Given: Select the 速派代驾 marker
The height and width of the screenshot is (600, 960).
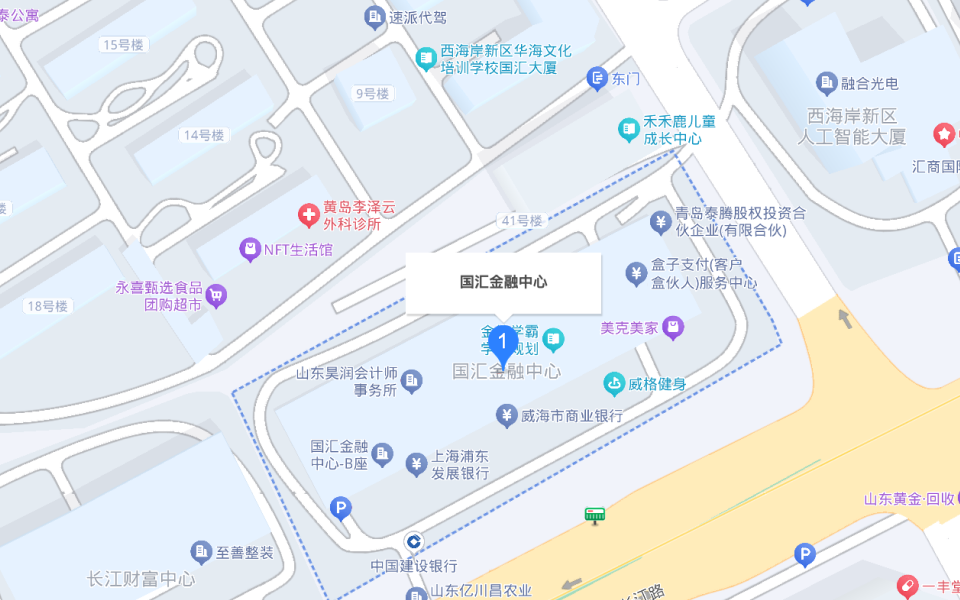Looking at the screenshot, I should [374, 16].
